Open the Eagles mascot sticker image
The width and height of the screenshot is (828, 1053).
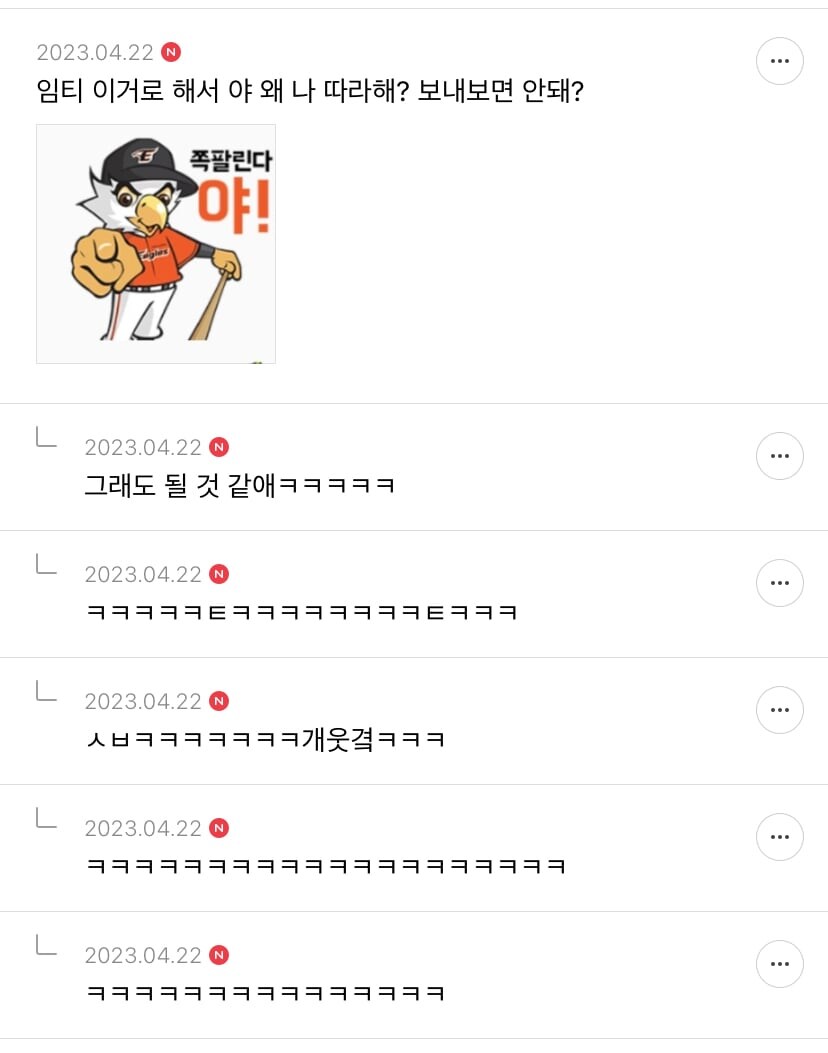[155, 243]
